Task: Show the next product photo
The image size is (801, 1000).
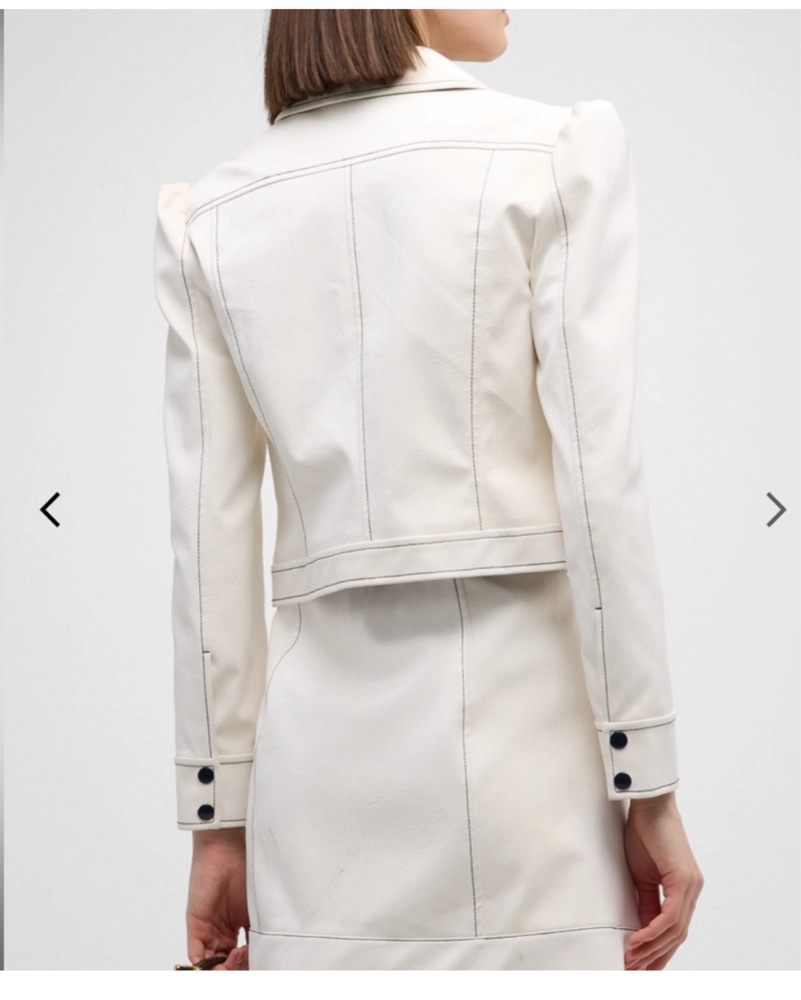Action: tap(776, 509)
